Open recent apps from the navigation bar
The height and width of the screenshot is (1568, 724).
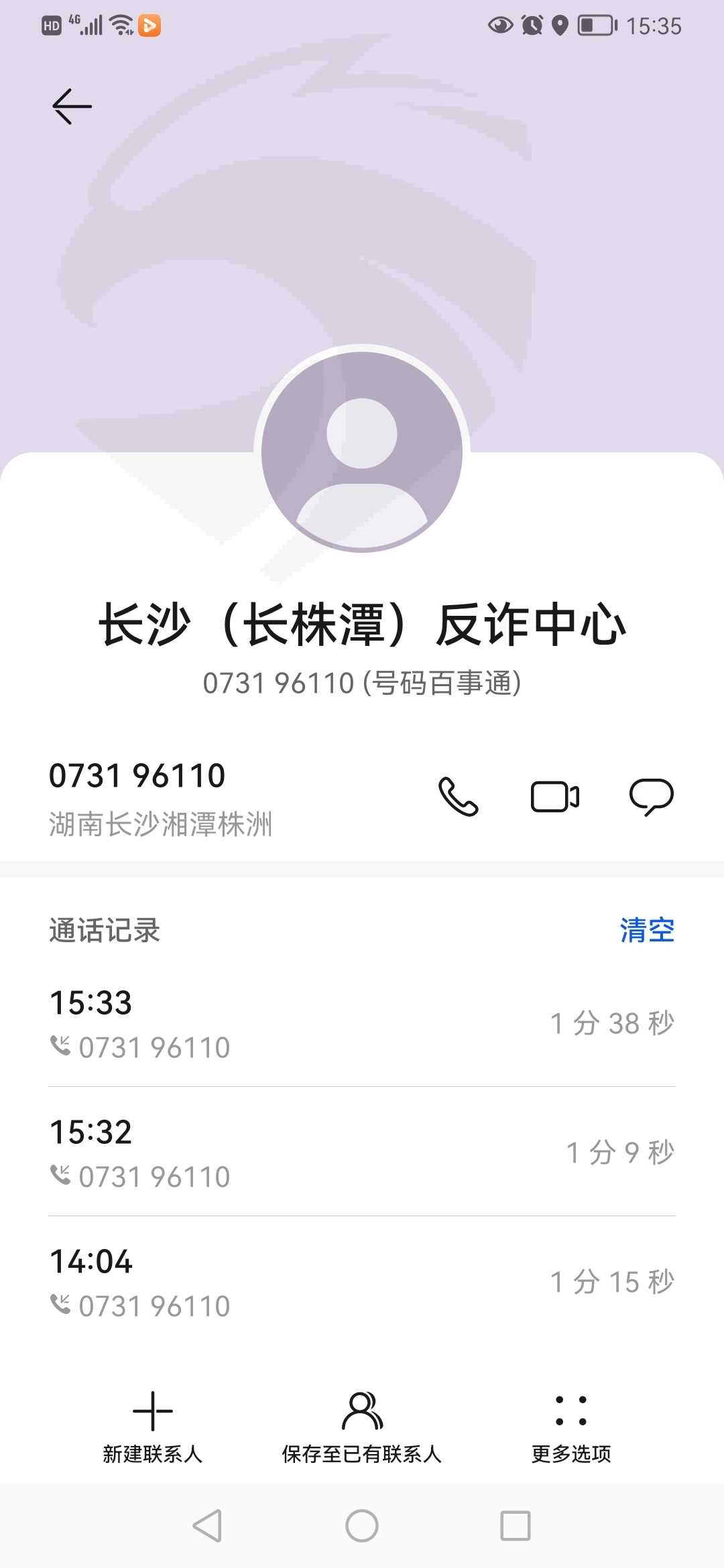point(516,1526)
